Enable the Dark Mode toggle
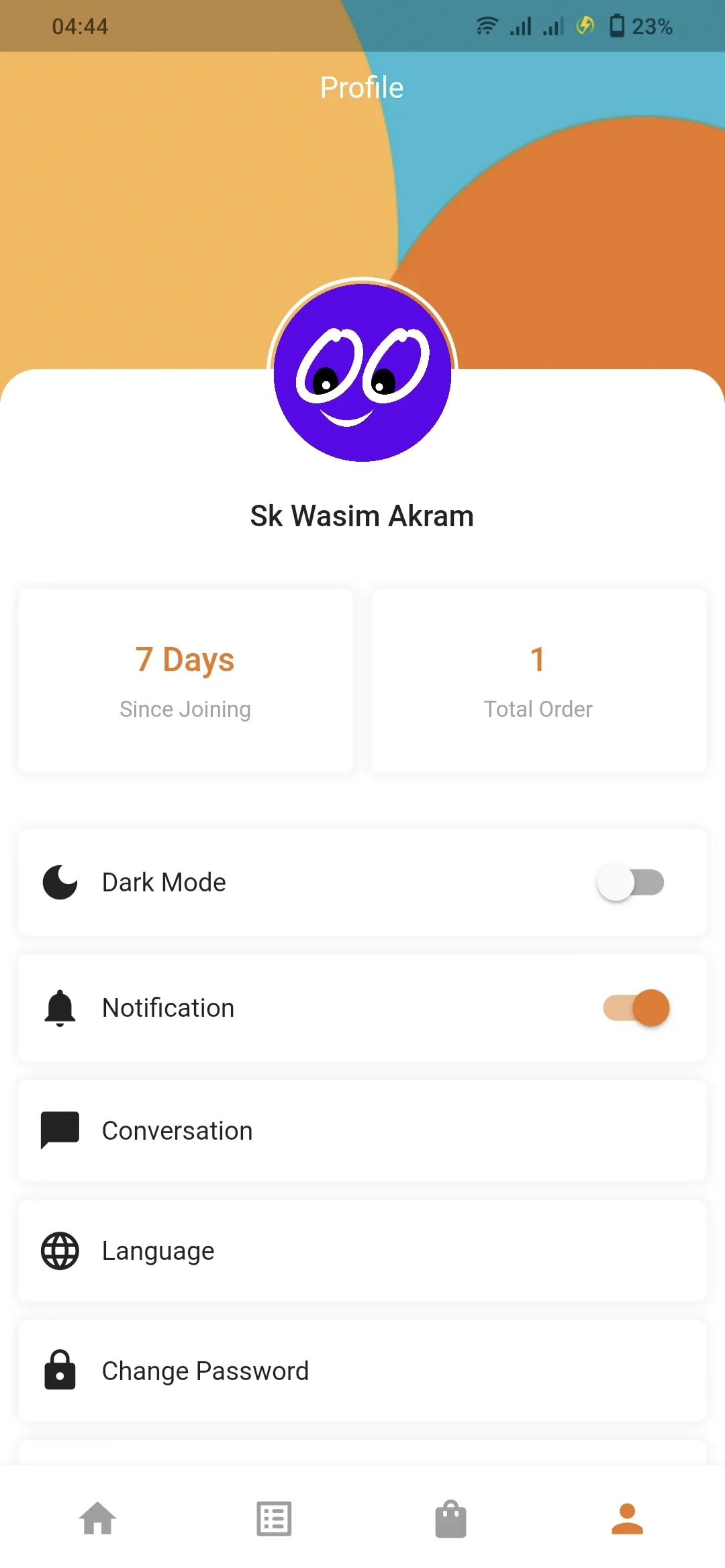725x1568 pixels. (x=630, y=882)
